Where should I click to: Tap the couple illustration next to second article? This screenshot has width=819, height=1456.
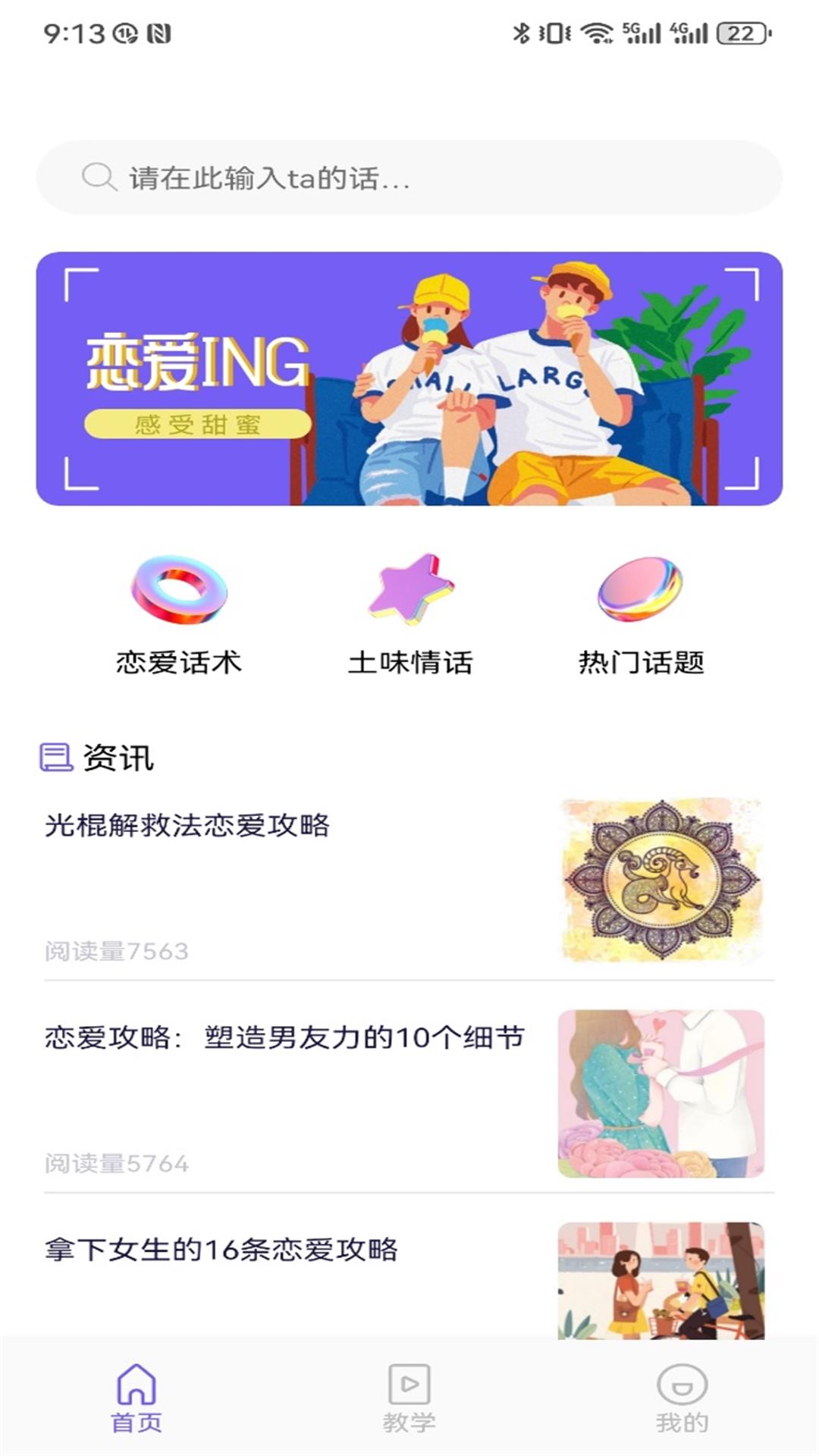(660, 1092)
